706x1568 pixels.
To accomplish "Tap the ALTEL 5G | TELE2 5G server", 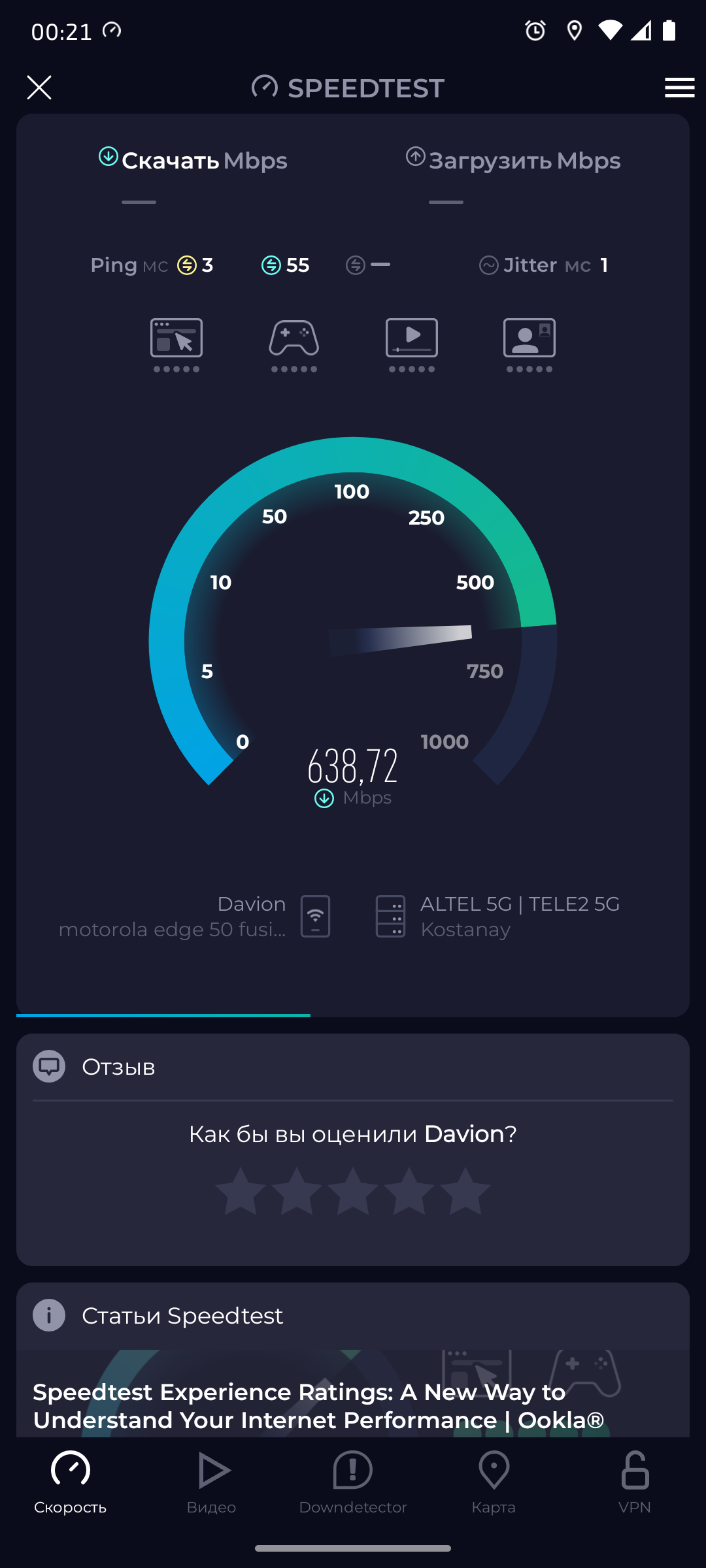I will coord(497,916).
